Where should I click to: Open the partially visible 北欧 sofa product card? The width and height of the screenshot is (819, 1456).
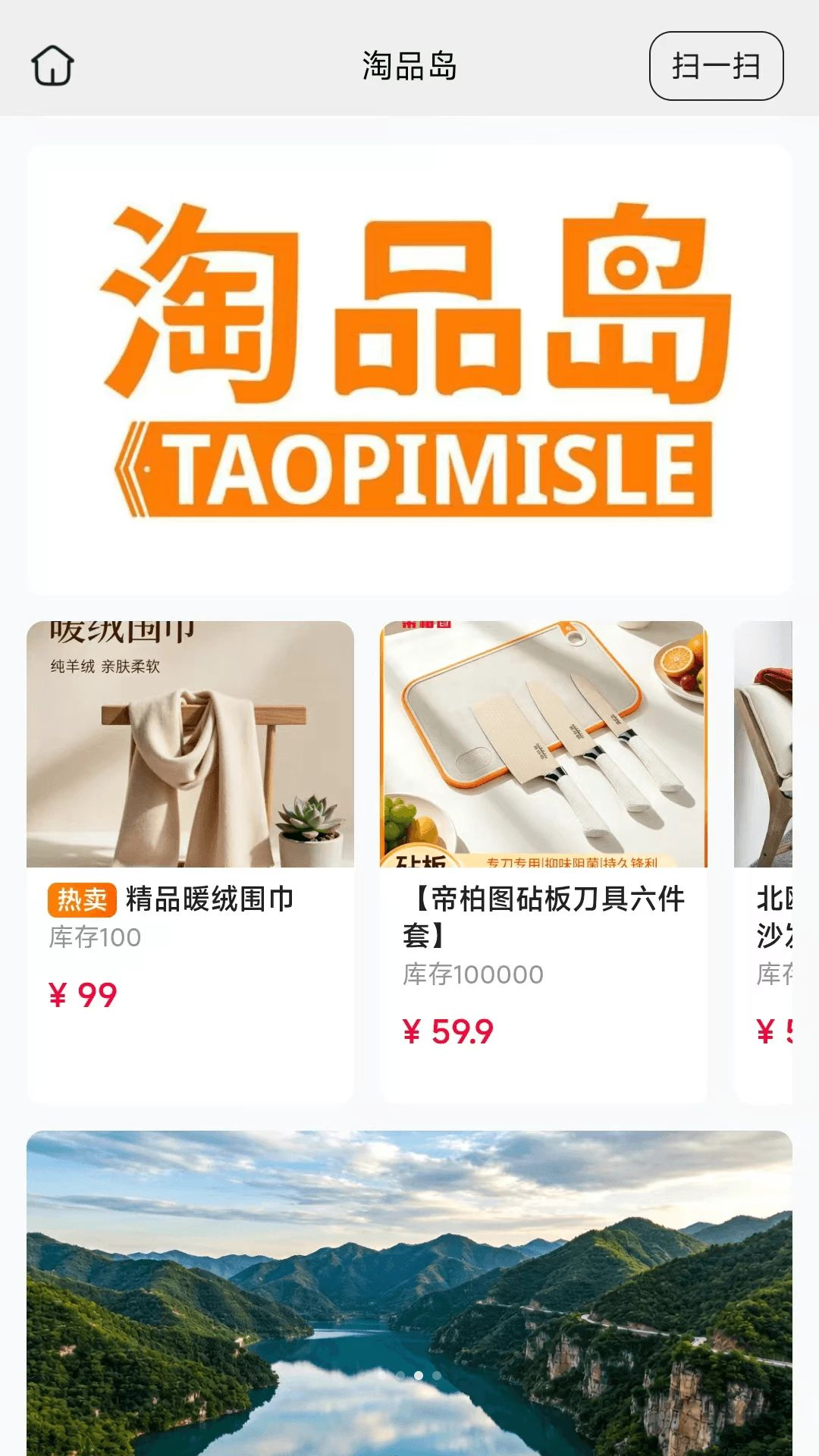click(764, 862)
